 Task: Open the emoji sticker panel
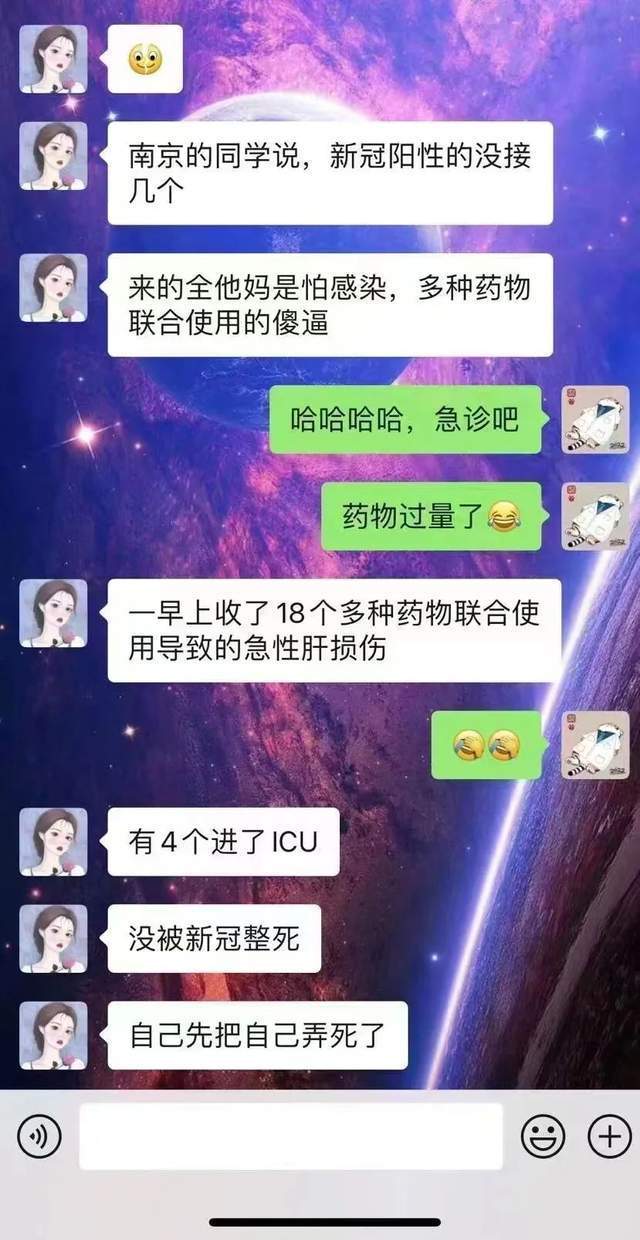[543, 1136]
